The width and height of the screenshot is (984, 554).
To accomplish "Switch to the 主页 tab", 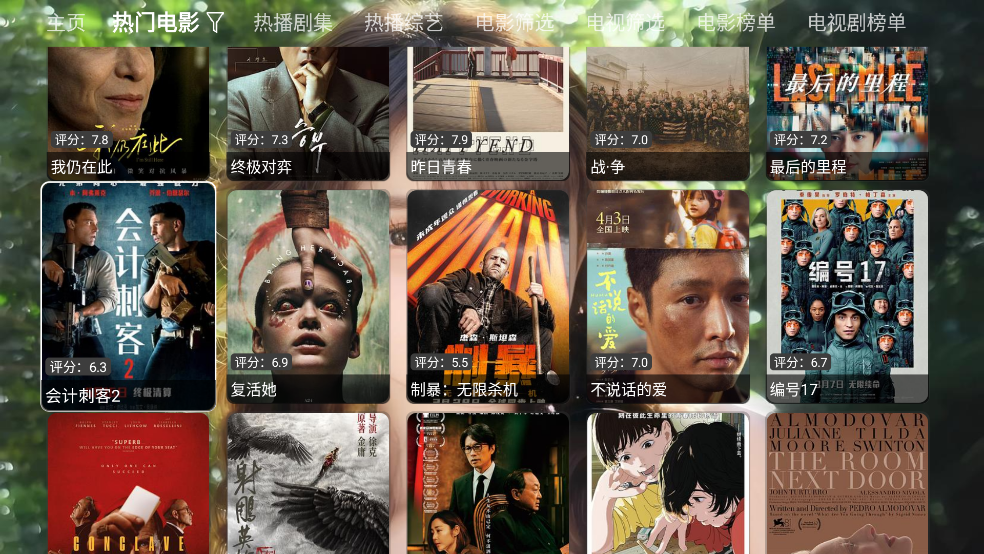I will [x=65, y=22].
